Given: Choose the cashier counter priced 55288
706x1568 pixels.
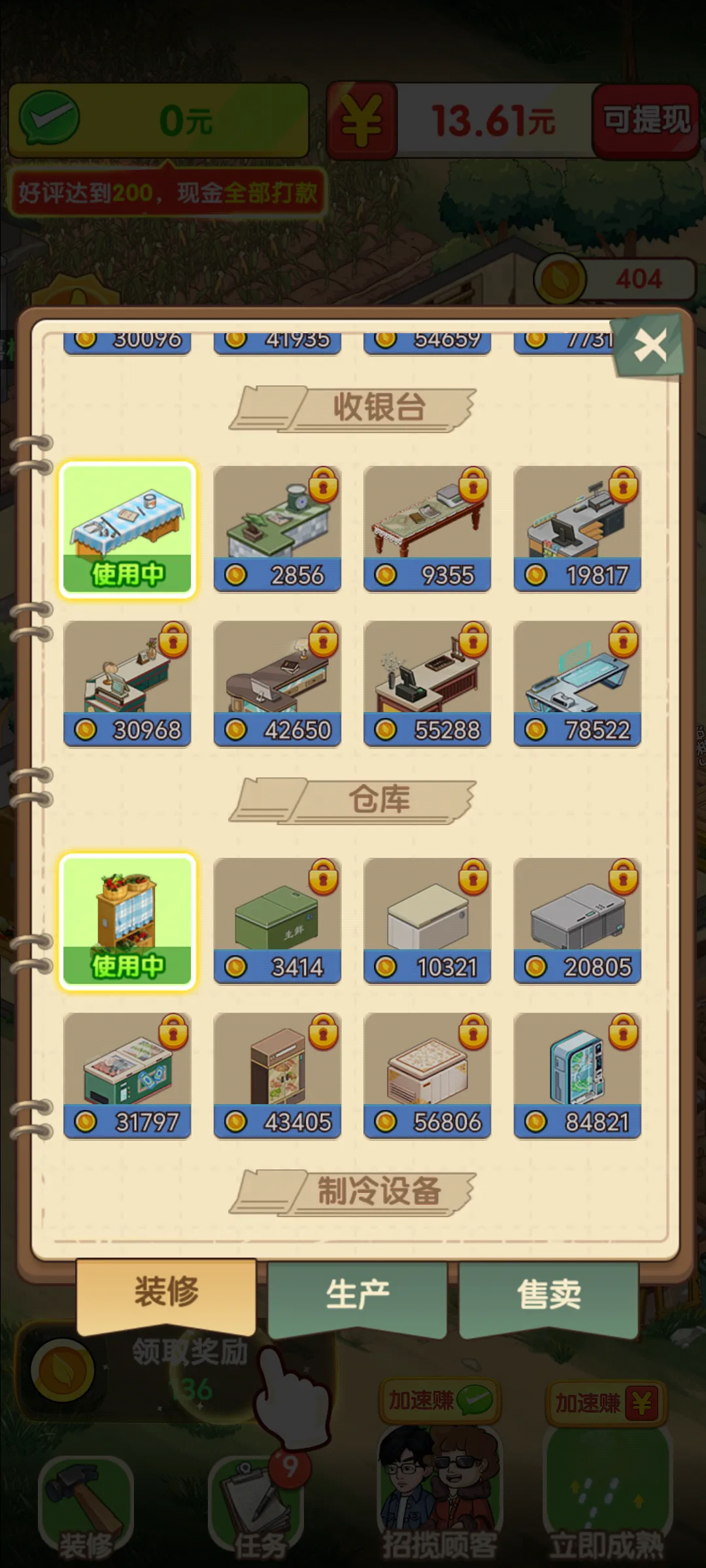Looking at the screenshot, I should tap(428, 684).
